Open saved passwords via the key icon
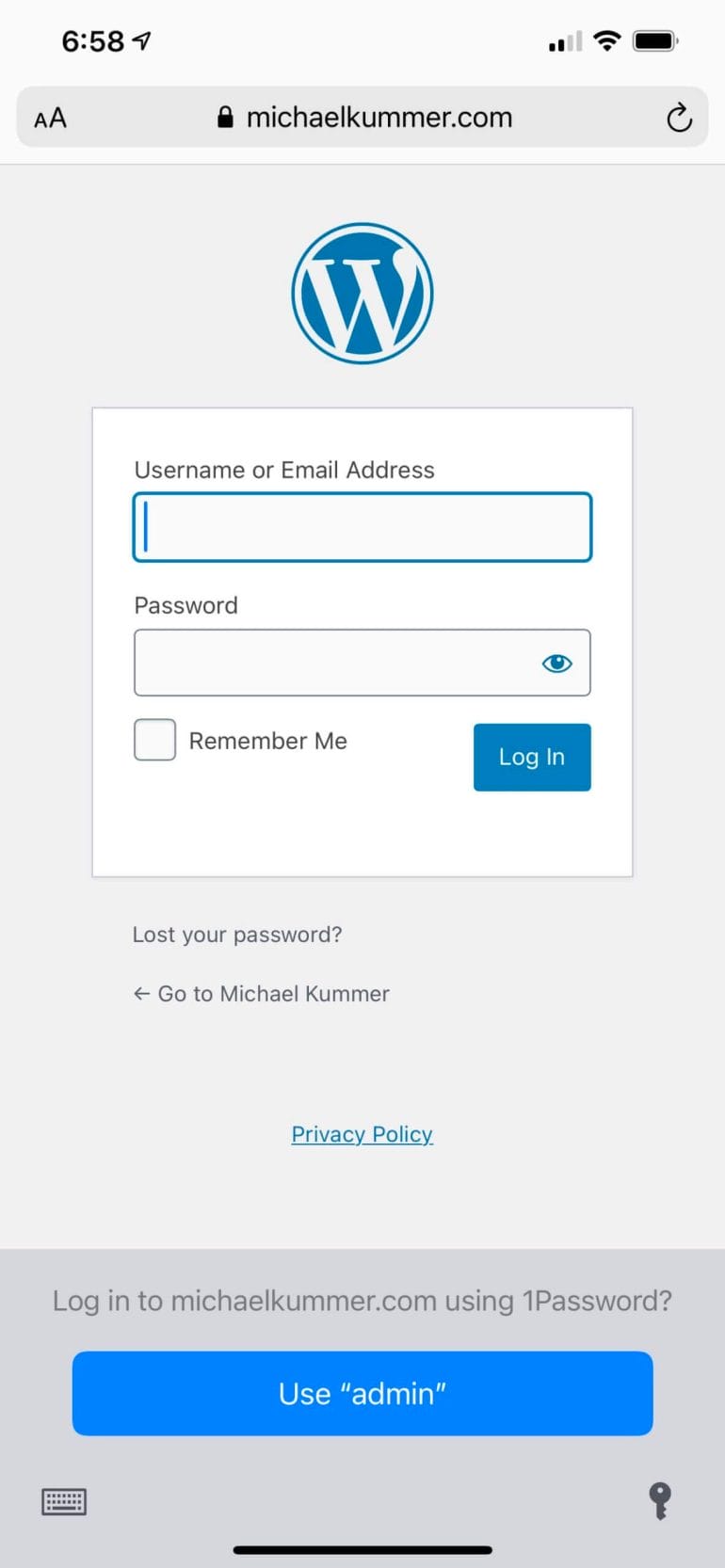The image size is (725, 1568). click(x=660, y=1500)
